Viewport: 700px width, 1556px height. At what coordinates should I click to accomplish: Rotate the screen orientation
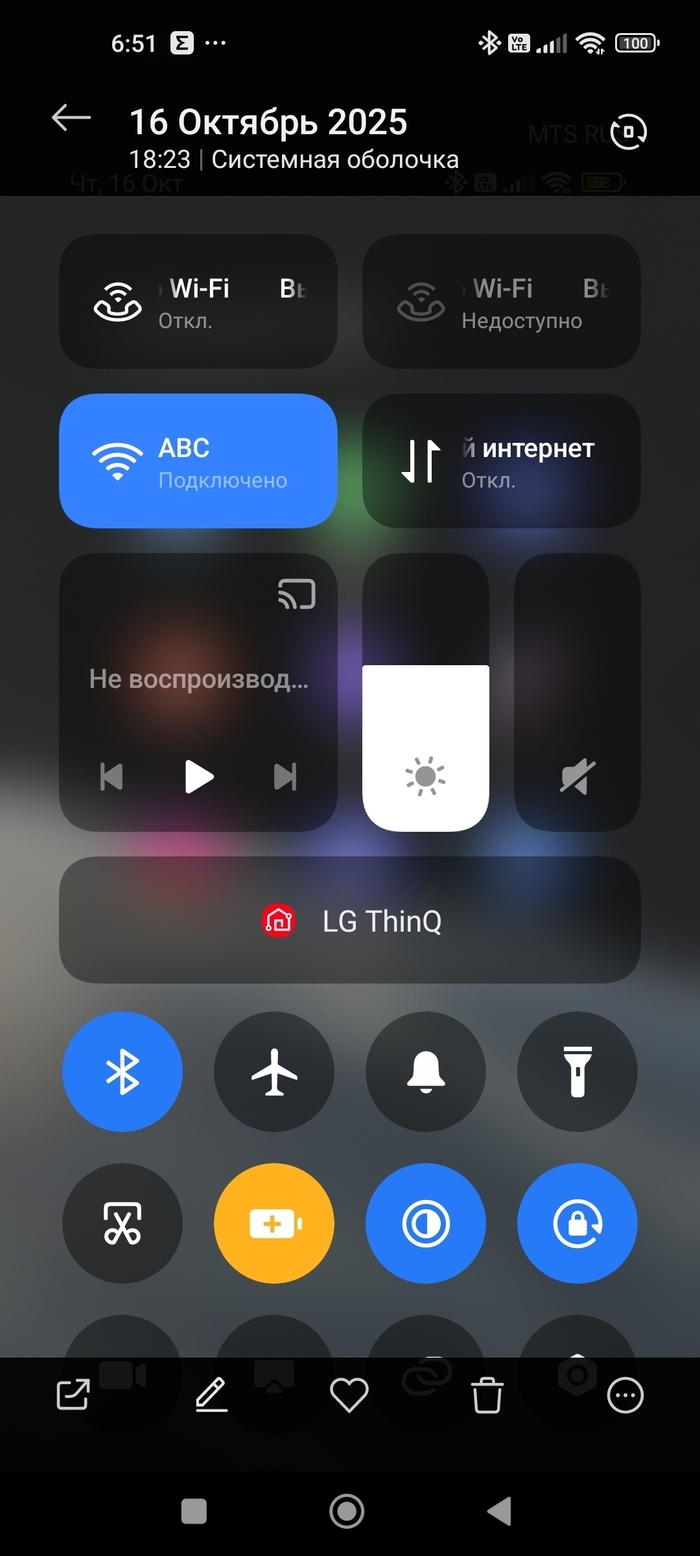tap(629, 132)
